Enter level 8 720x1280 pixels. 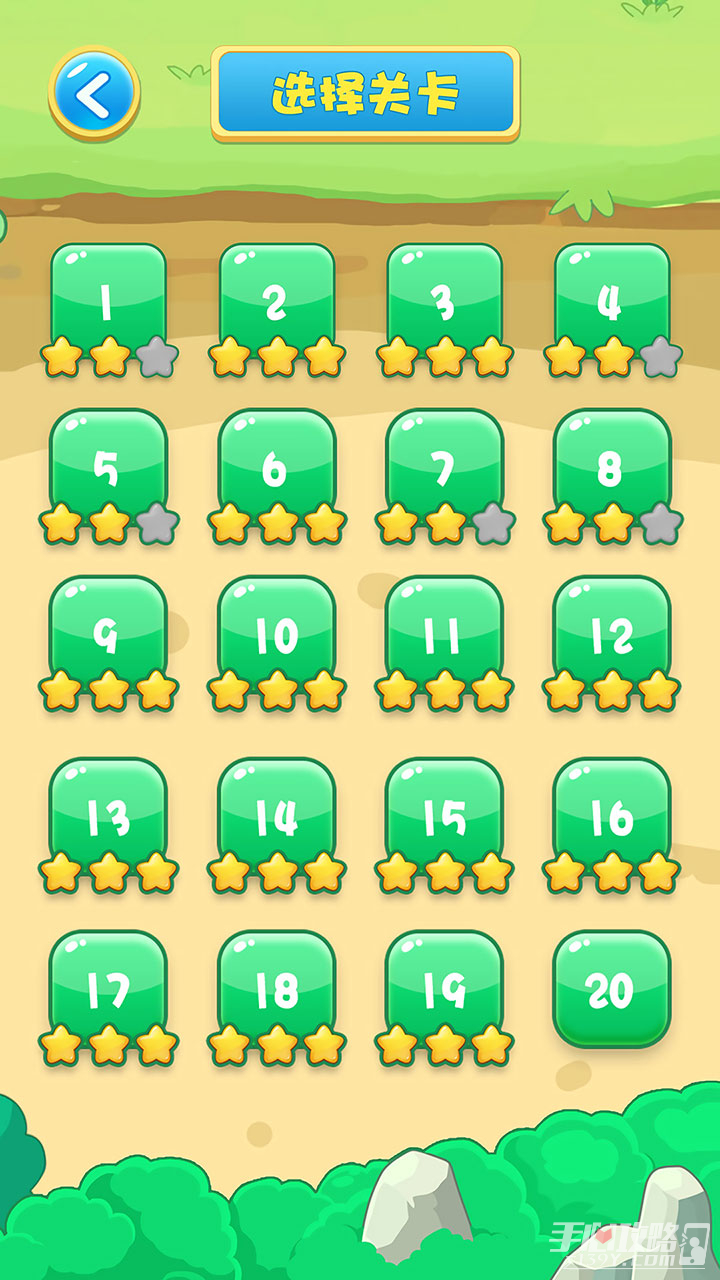(x=612, y=466)
